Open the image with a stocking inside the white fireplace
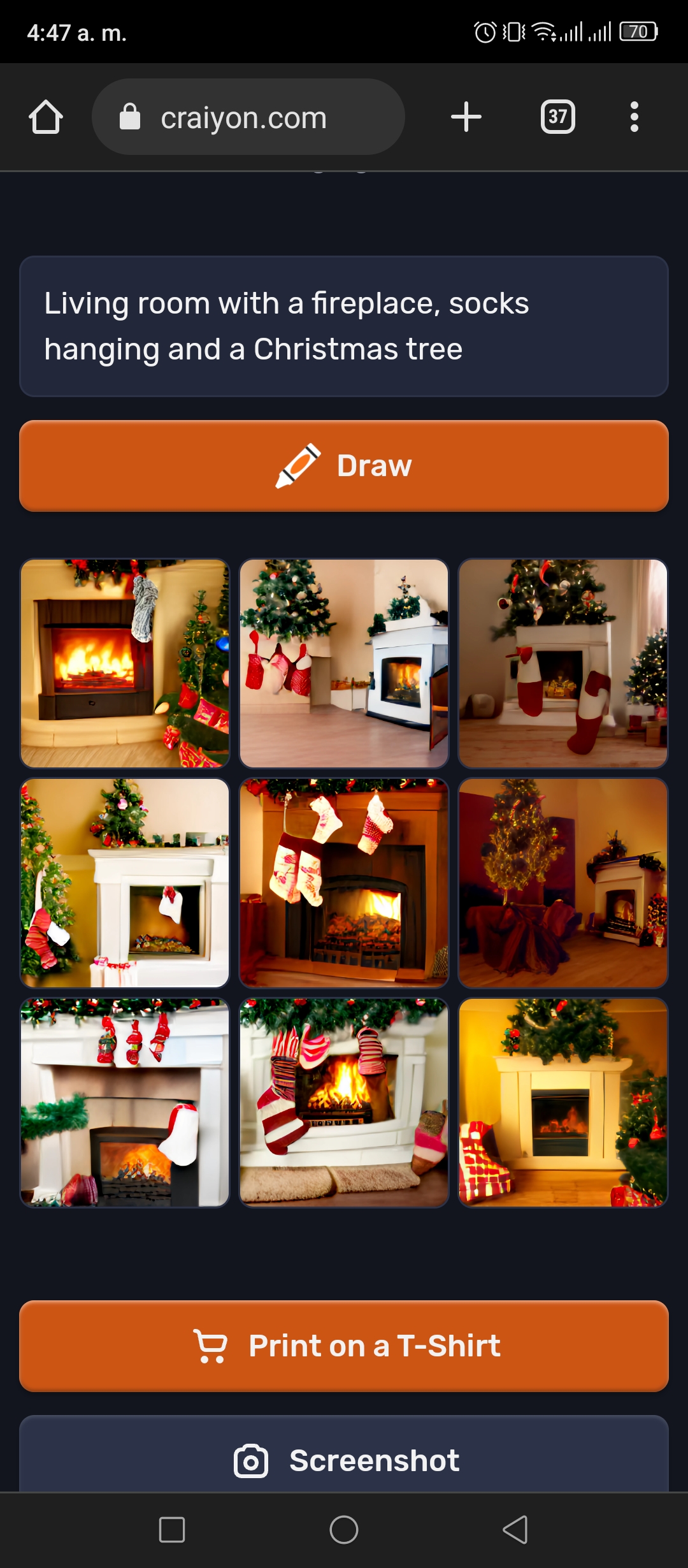 click(x=125, y=883)
